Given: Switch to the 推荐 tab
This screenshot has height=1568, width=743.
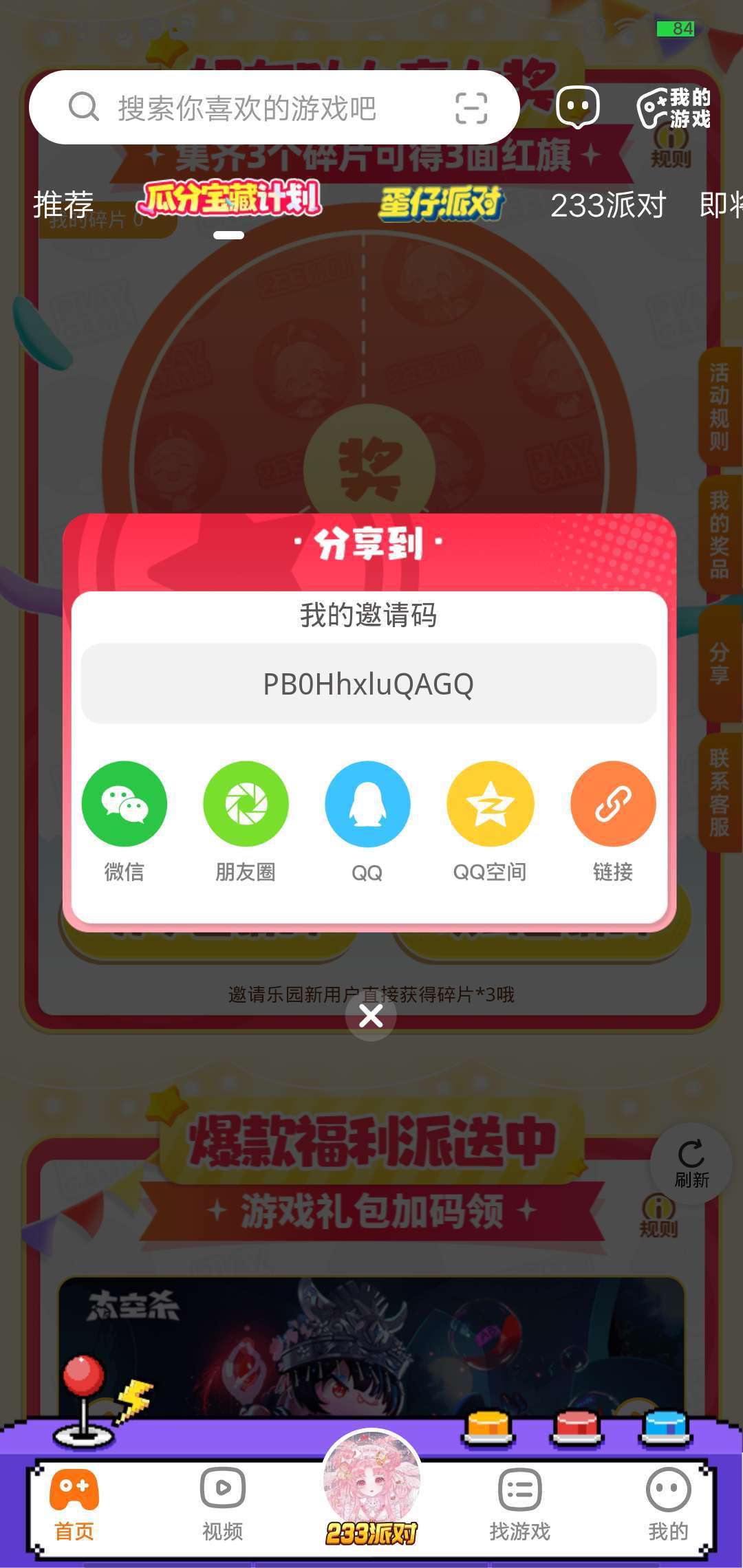Looking at the screenshot, I should pyautogui.click(x=63, y=205).
